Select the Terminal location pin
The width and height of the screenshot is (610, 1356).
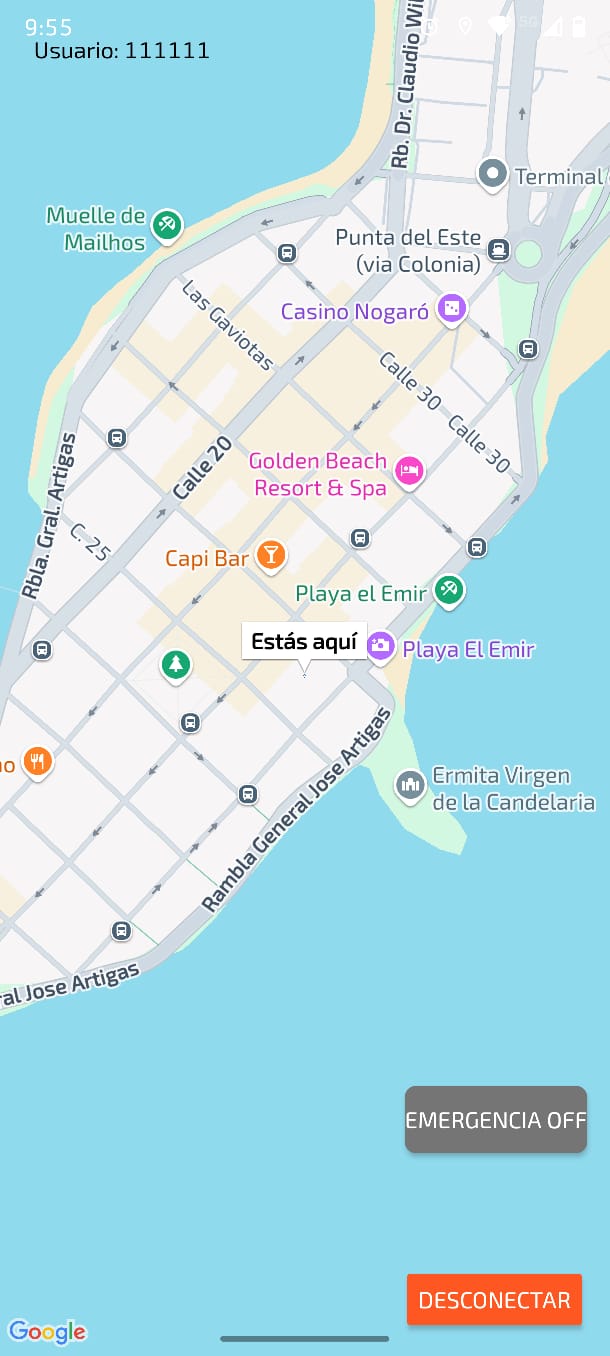coord(492,175)
